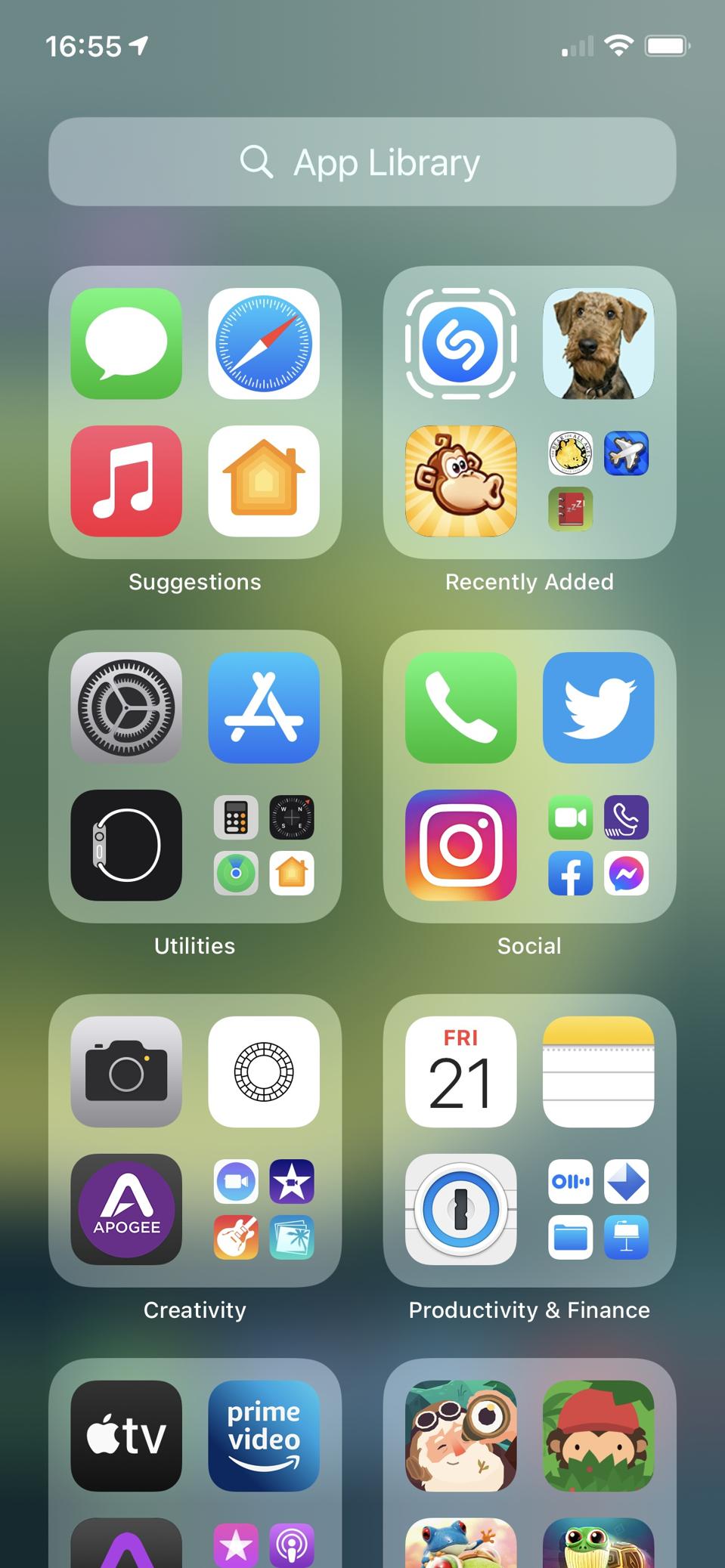725x1568 pixels.
Task: Open the dog photo app
Action: point(598,344)
